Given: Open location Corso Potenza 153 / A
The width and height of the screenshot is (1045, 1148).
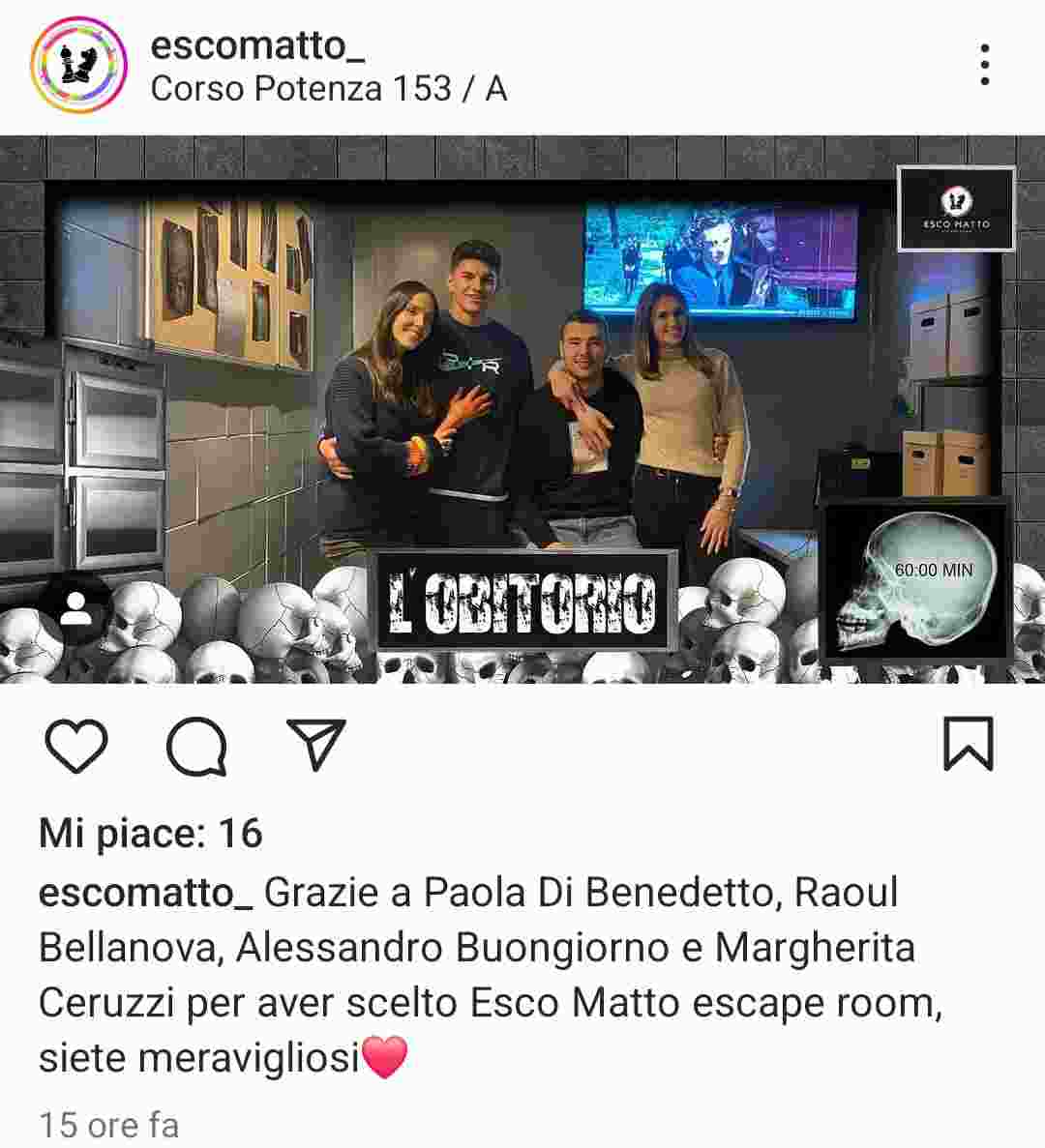Looking at the screenshot, I should point(329,89).
